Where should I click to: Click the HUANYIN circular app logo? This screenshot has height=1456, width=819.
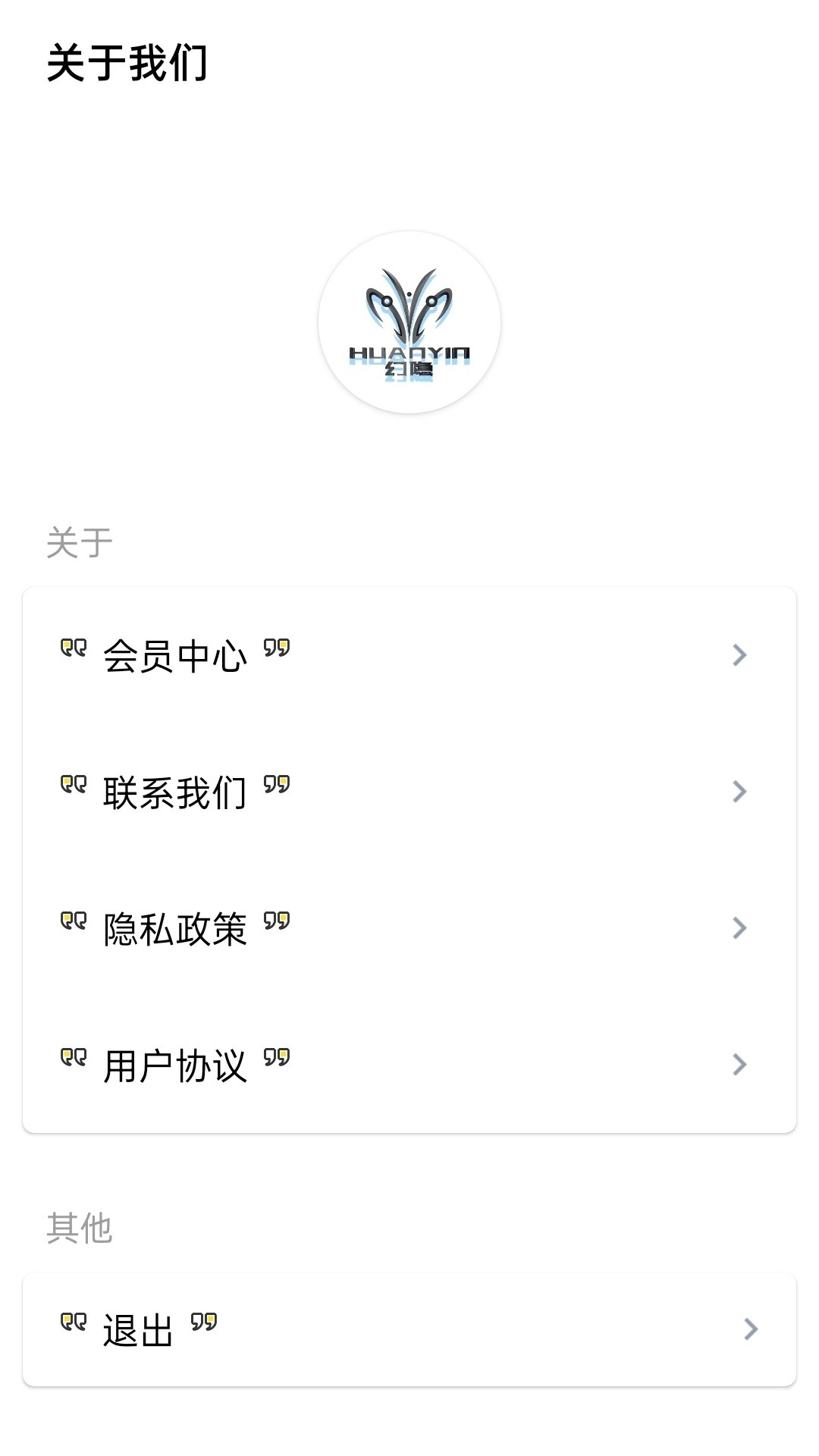(409, 322)
